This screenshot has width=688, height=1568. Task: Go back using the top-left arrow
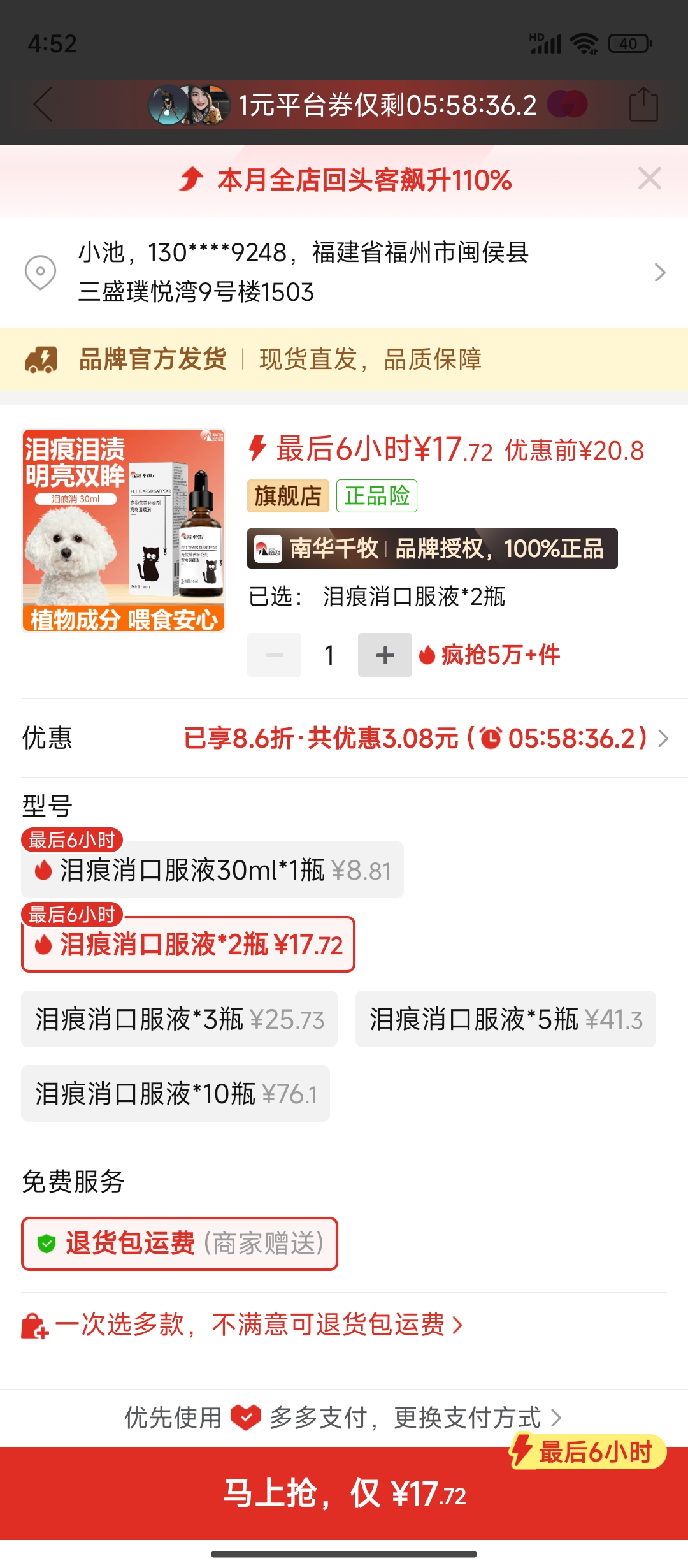pos(43,105)
